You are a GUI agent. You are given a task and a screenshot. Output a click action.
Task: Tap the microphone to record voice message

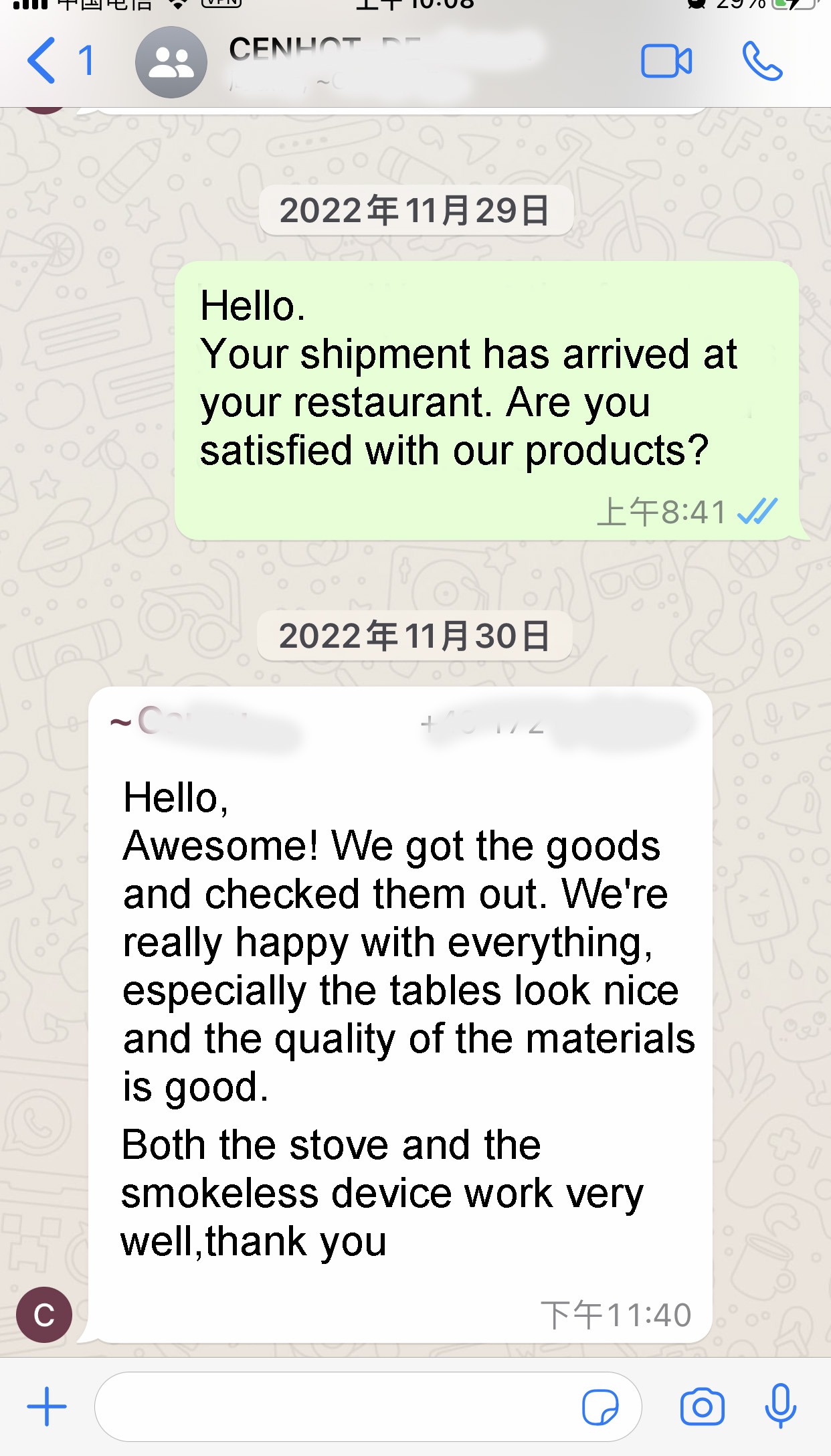[780, 1406]
